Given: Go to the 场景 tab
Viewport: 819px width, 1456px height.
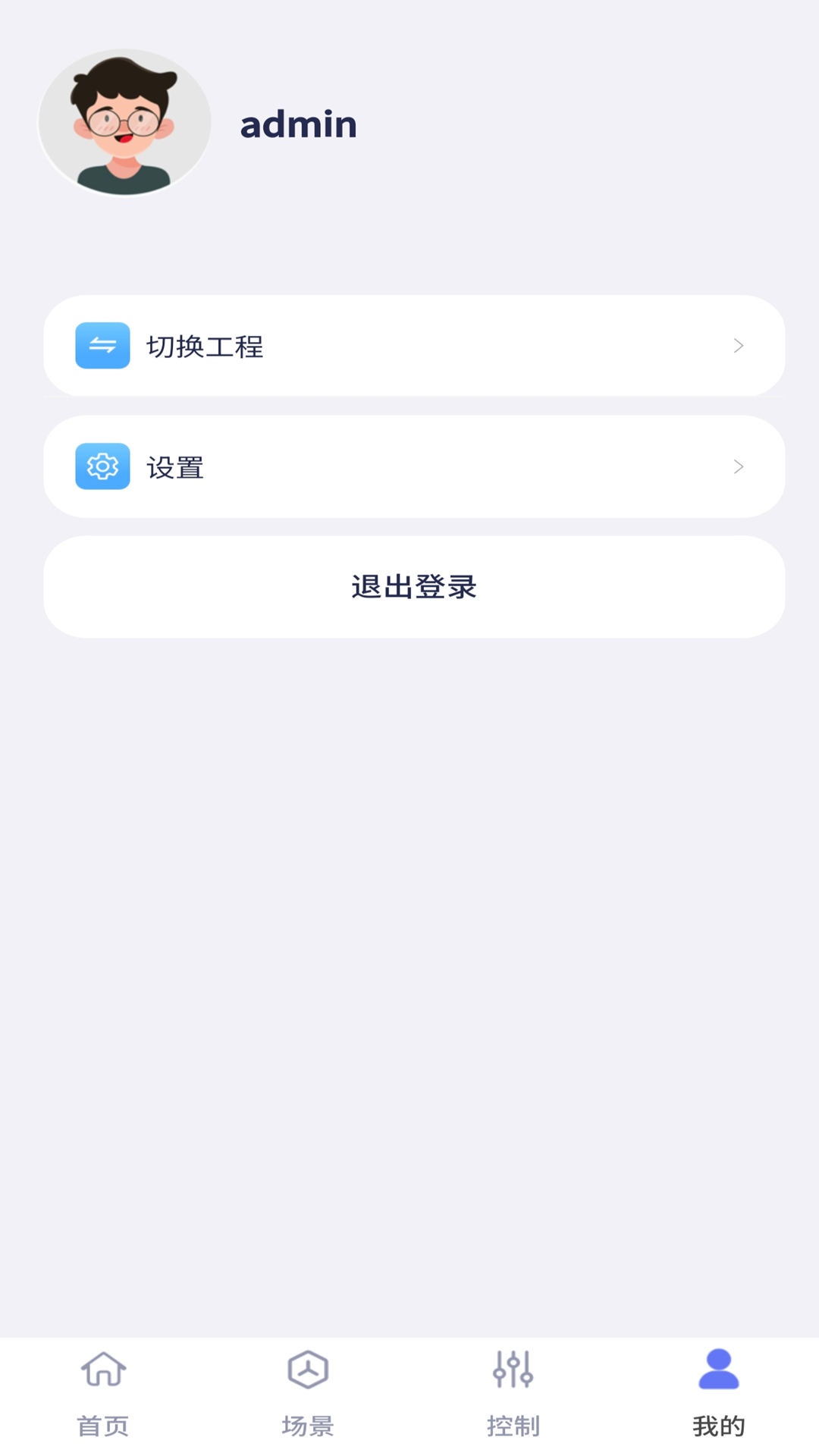Looking at the screenshot, I should pyautogui.click(x=308, y=1394).
